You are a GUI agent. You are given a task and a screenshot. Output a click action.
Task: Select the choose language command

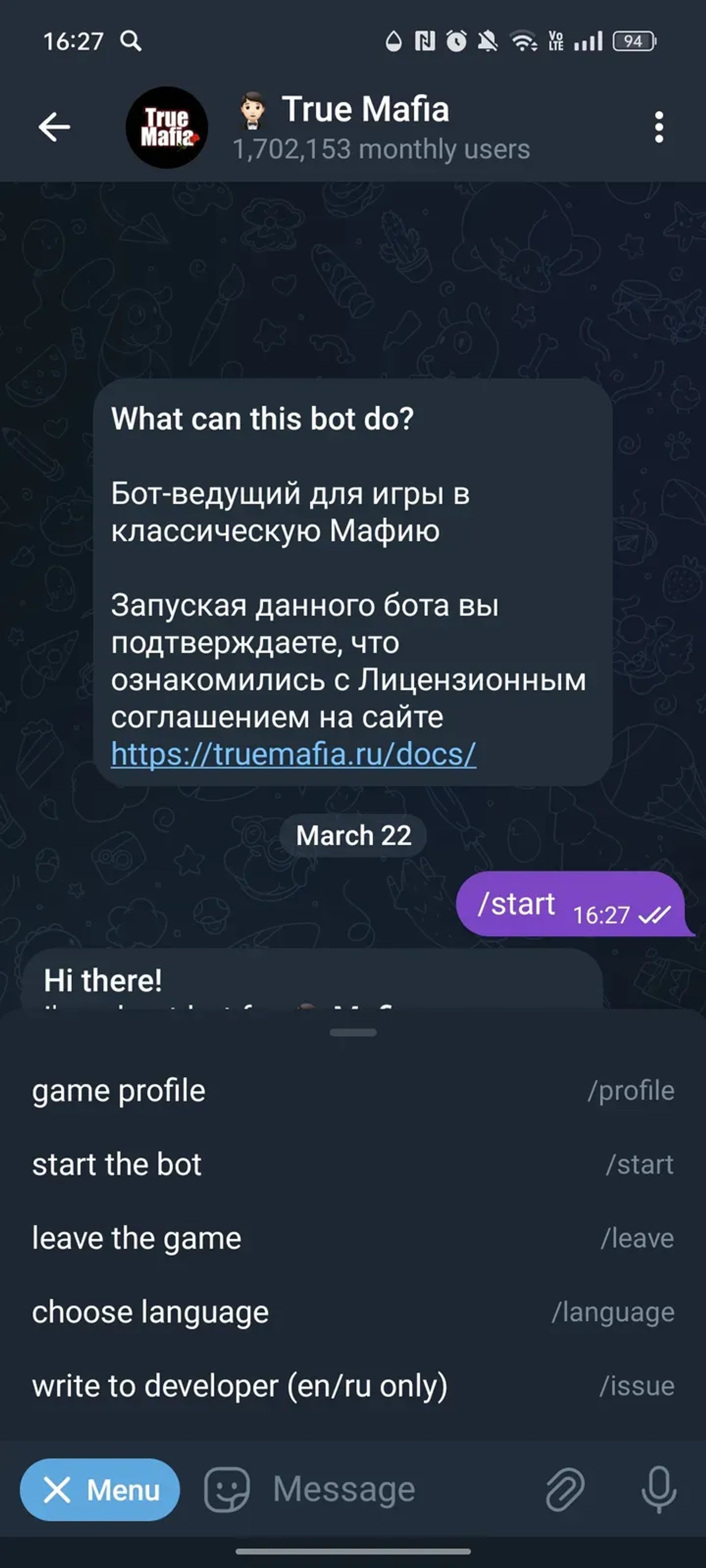(x=150, y=1312)
